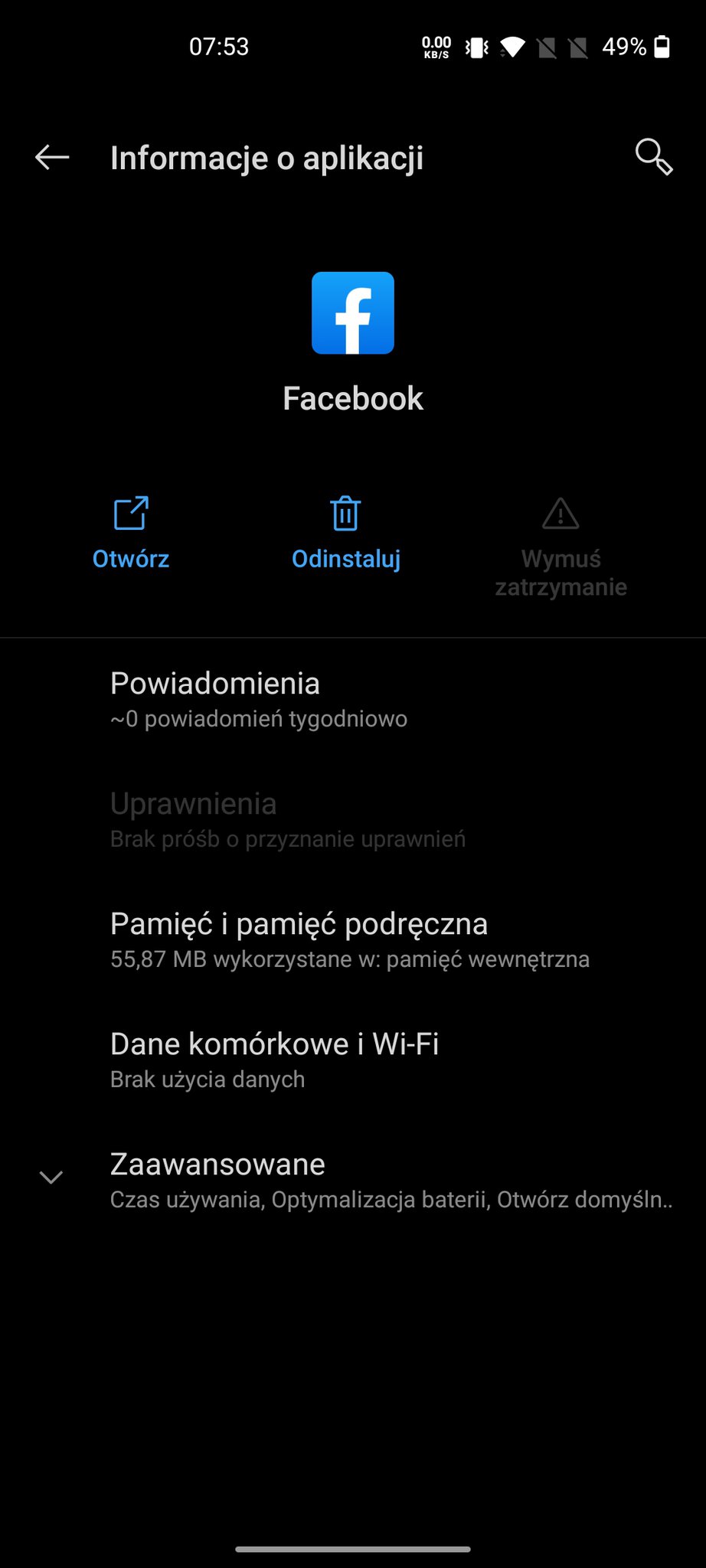This screenshot has height=1568, width=706.
Task: Open Dane komórkowe i Wi-Fi
Action: click(x=352, y=1060)
